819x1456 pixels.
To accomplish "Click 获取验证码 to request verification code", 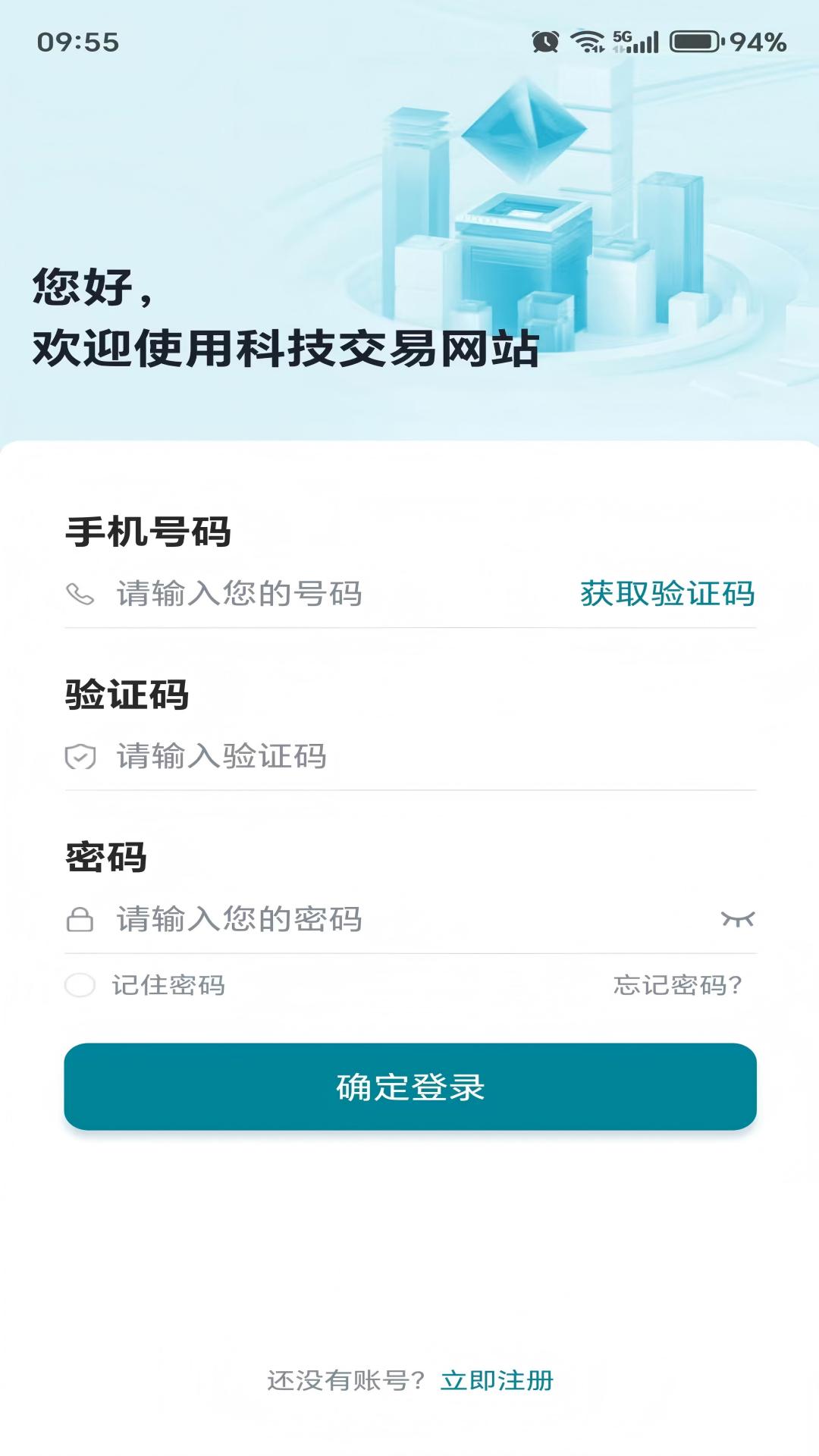I will (x=667, y=595).
